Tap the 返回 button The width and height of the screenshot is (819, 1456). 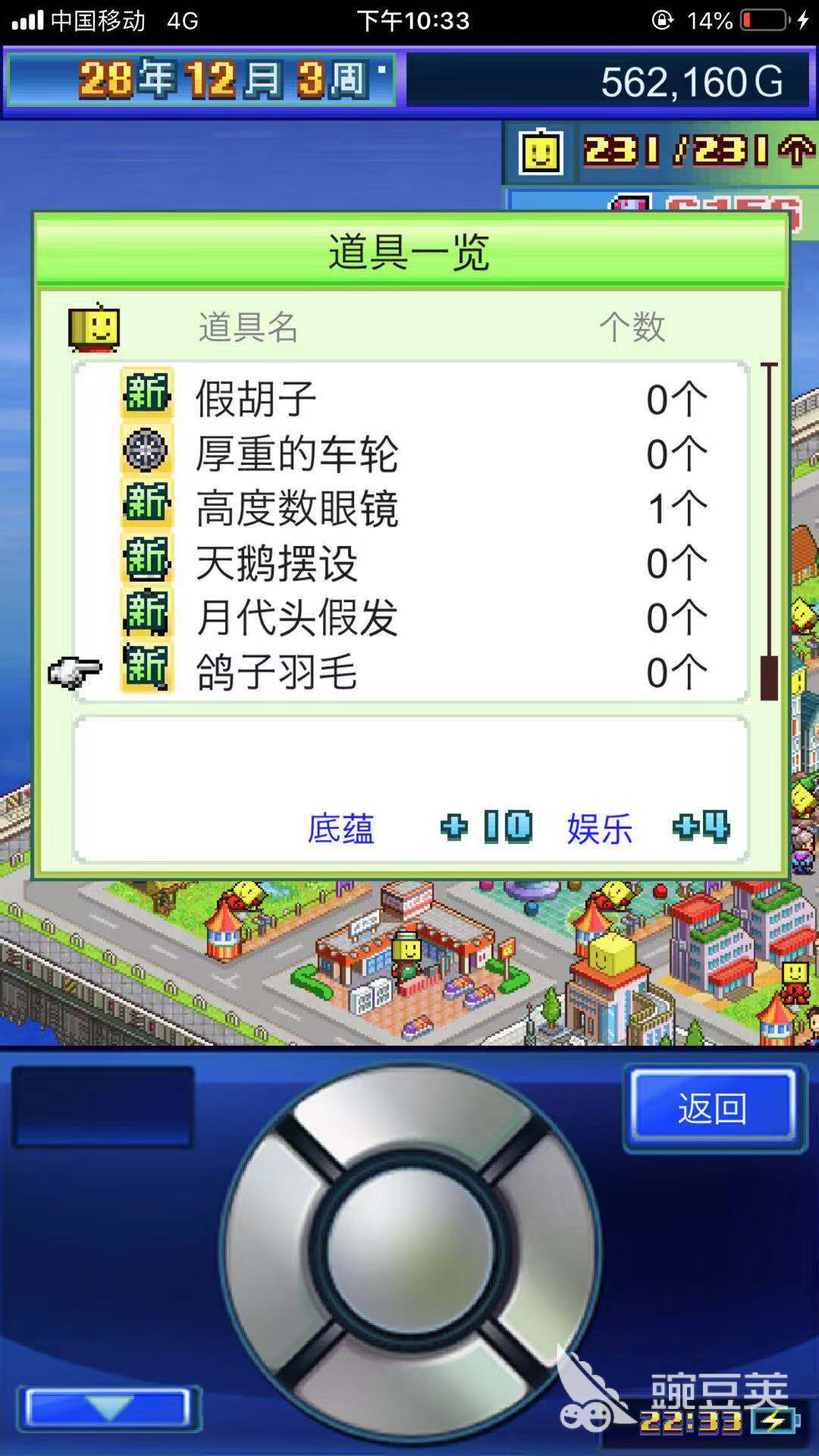[x=713, y=1108]
